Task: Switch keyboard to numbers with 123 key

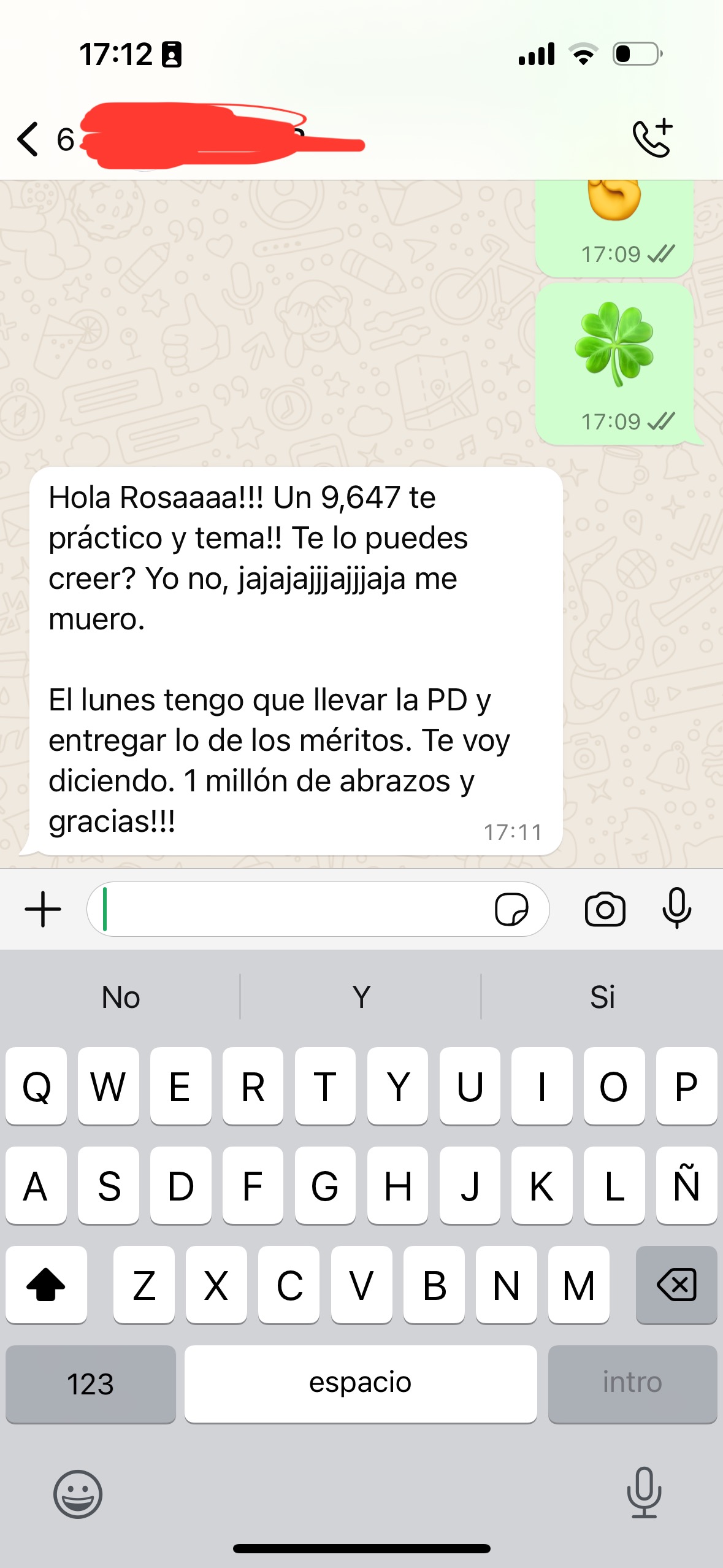Action: (91, 1384)
